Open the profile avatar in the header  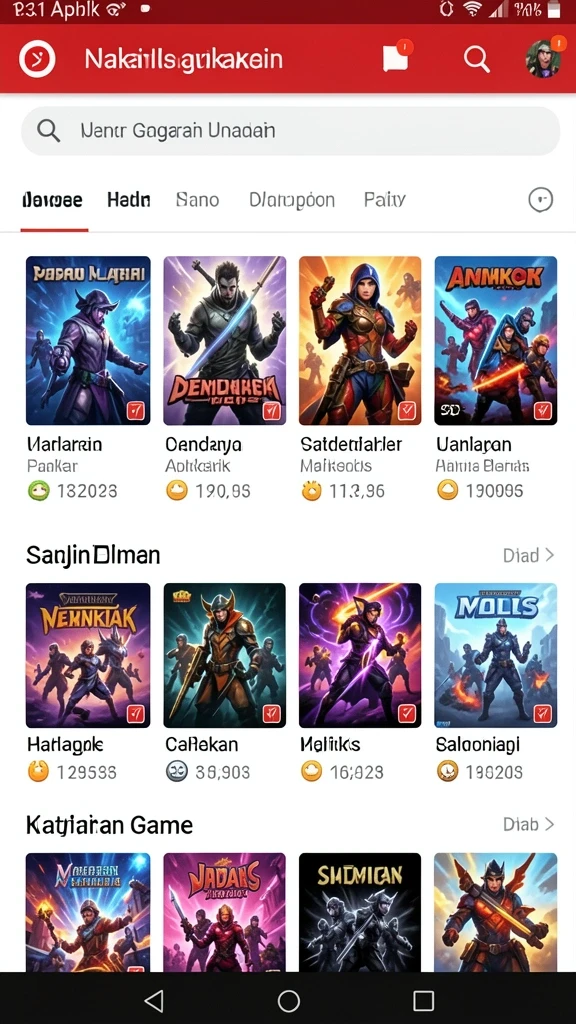click(x=544, y=58)
